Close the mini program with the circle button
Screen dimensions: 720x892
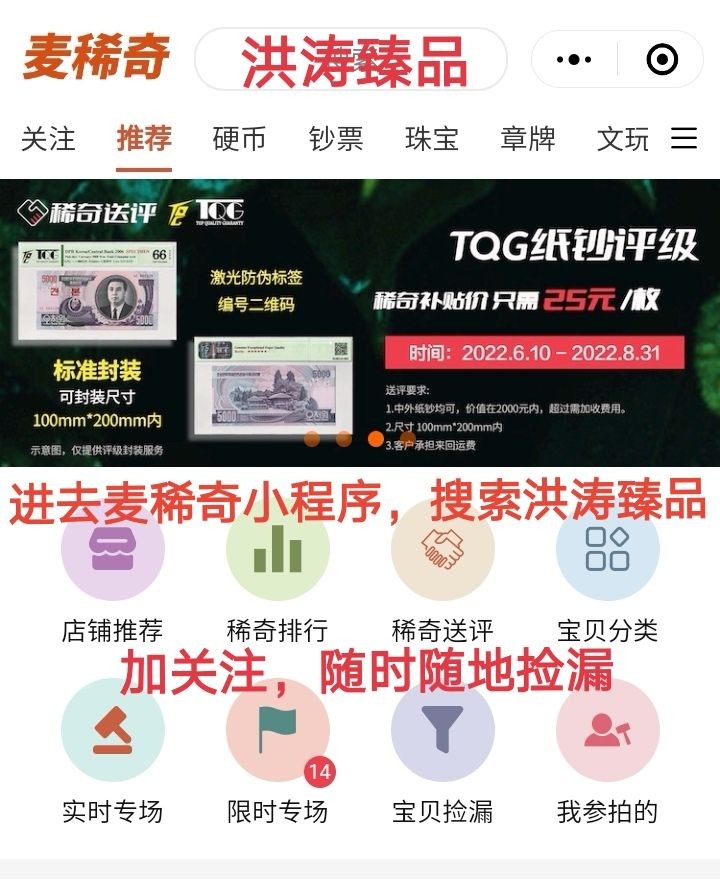[662, 60]
